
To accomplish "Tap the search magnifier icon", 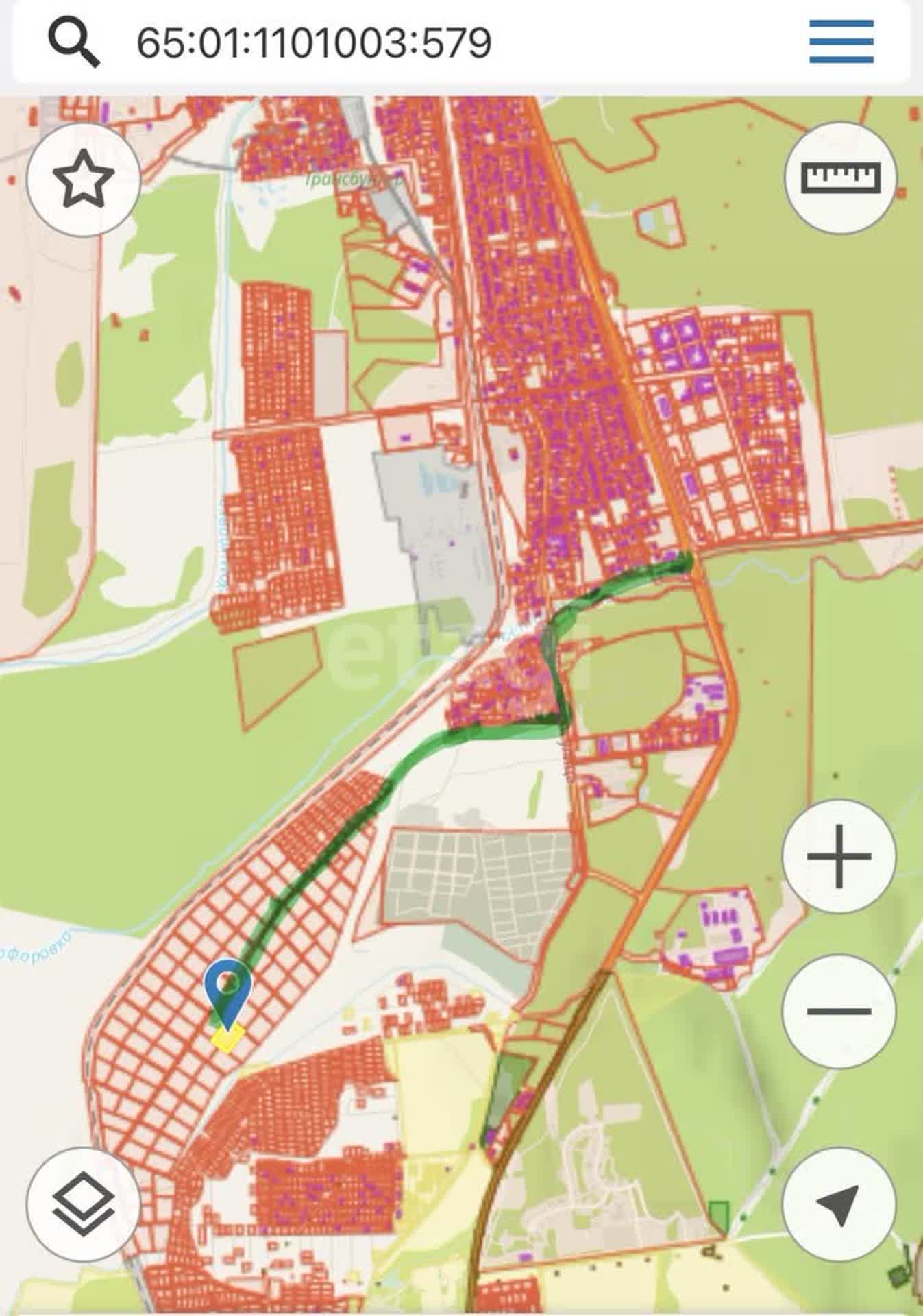I will [x=73, y=42].
